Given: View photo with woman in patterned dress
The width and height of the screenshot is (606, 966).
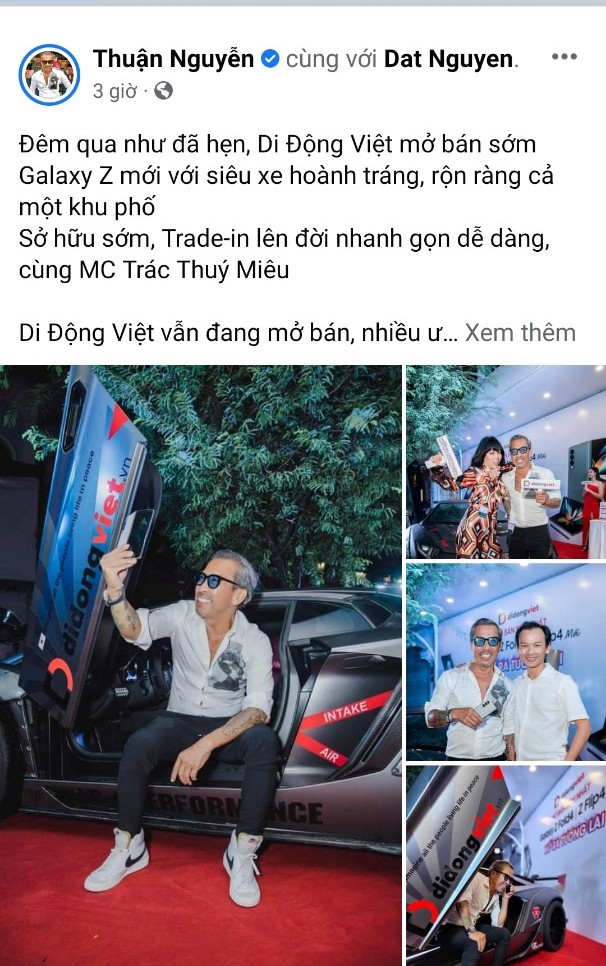Looking at the screenshot, I should [505, 461].
